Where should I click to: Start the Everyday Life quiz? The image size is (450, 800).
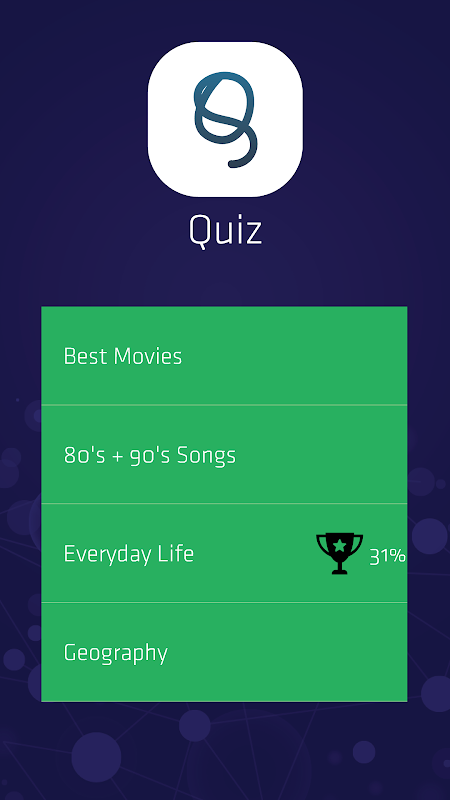tap(224, 553)
